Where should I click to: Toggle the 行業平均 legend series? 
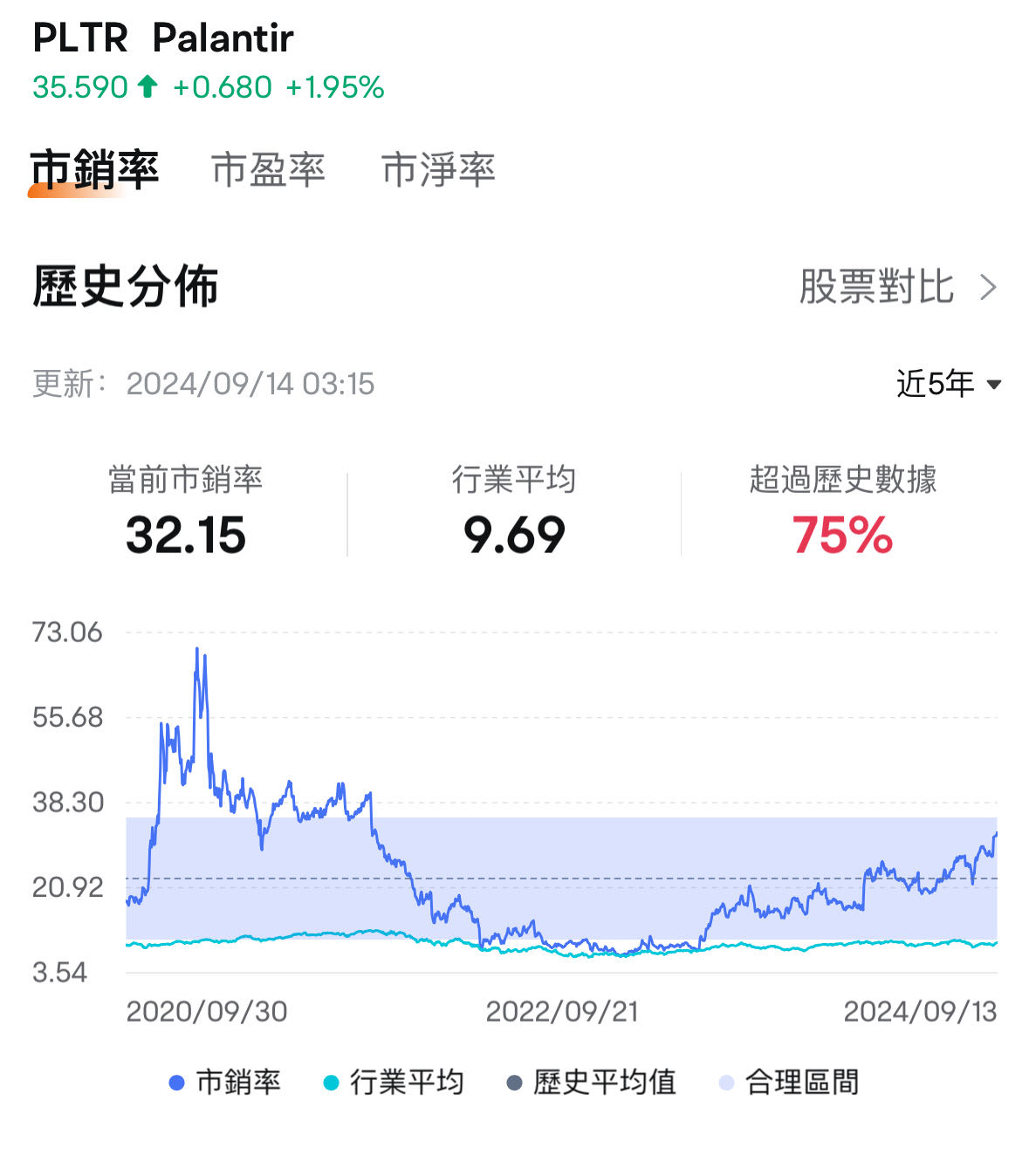[394, 1083]
